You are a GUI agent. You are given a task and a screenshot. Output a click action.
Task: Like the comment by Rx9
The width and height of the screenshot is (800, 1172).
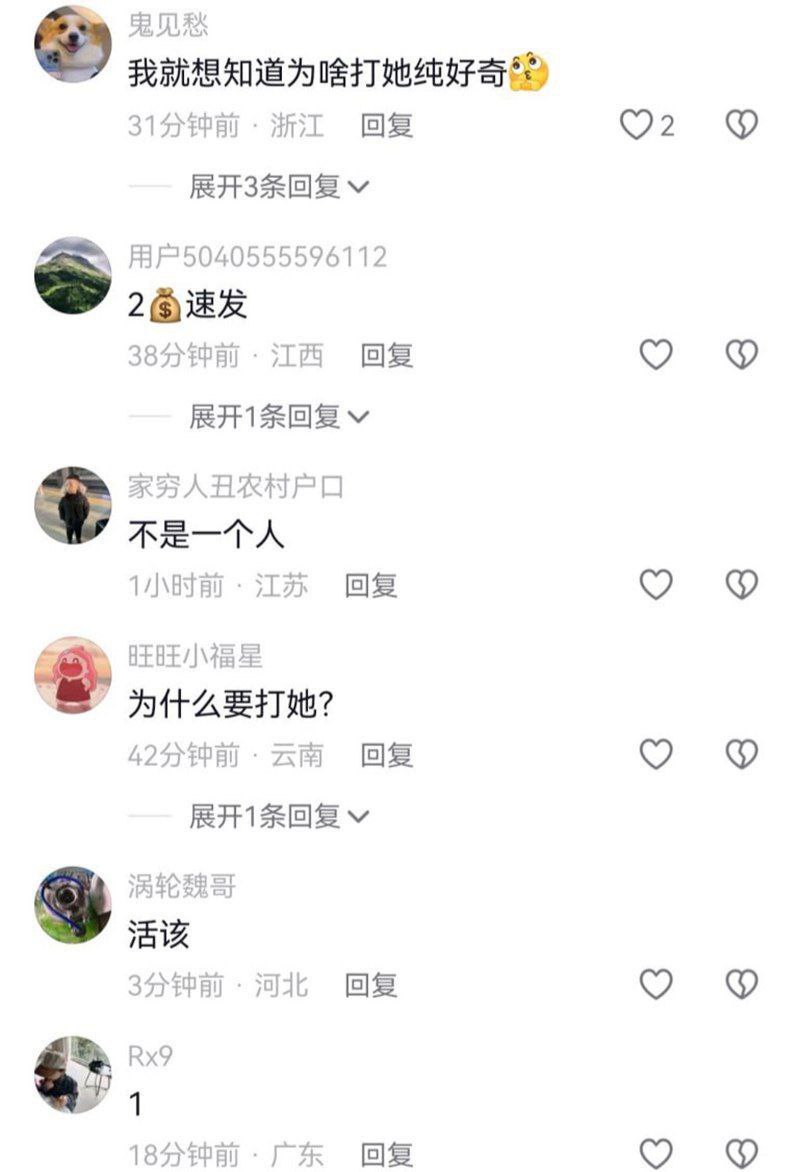(656, 1153)
